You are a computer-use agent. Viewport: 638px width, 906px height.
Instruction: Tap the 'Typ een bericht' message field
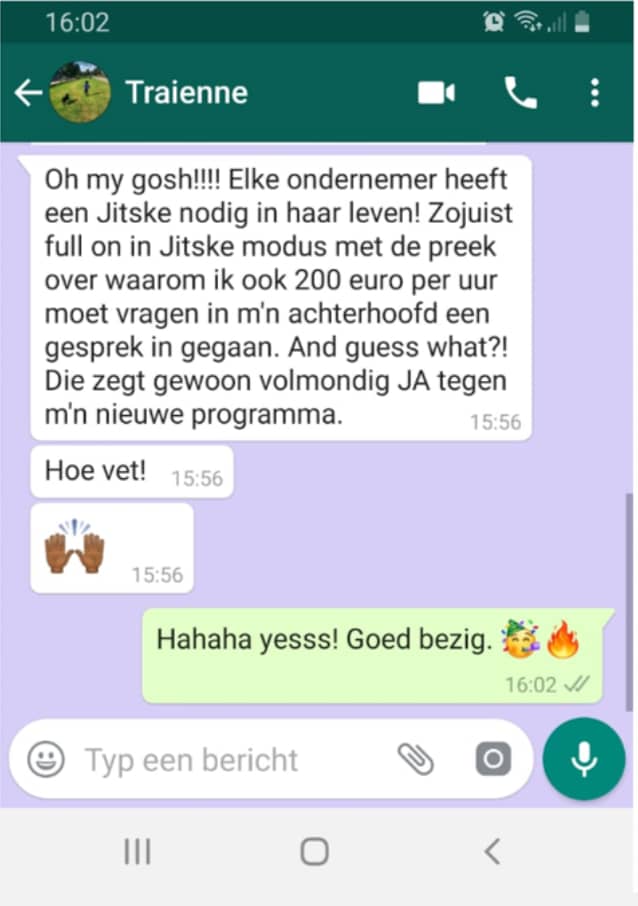click(220, 759)
